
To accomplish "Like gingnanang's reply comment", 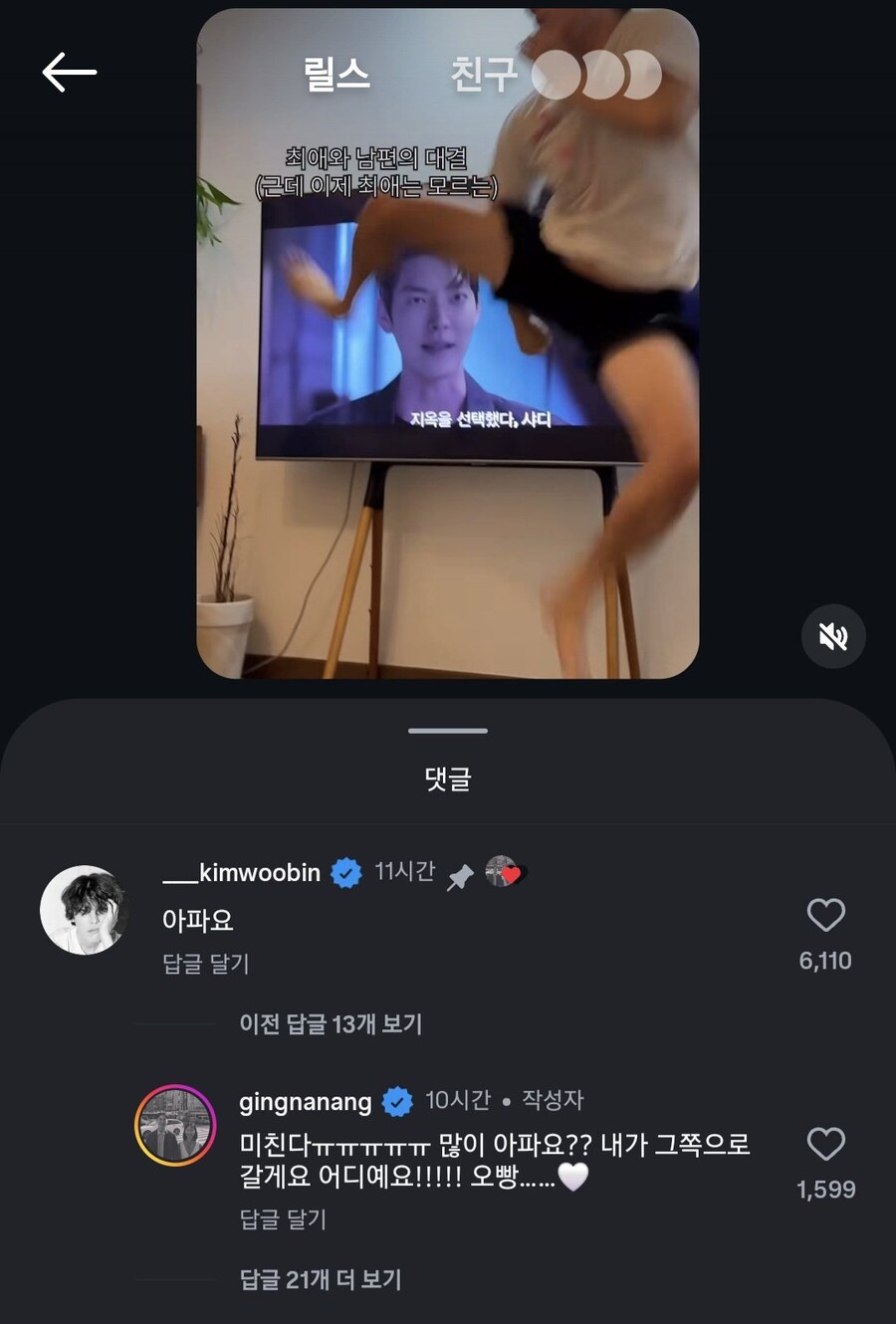I will (825, 1144).
